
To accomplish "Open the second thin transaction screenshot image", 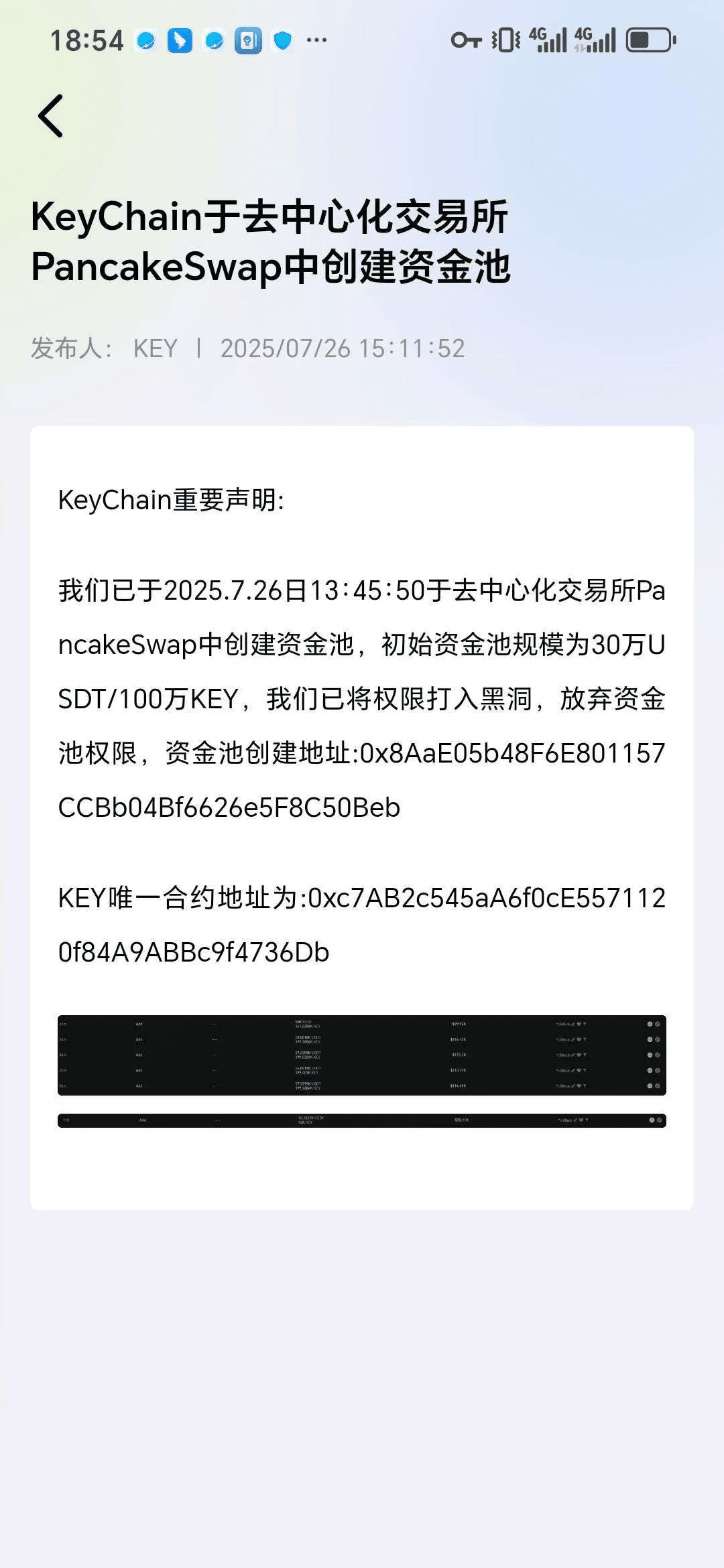I will [x=362, y=1120].
